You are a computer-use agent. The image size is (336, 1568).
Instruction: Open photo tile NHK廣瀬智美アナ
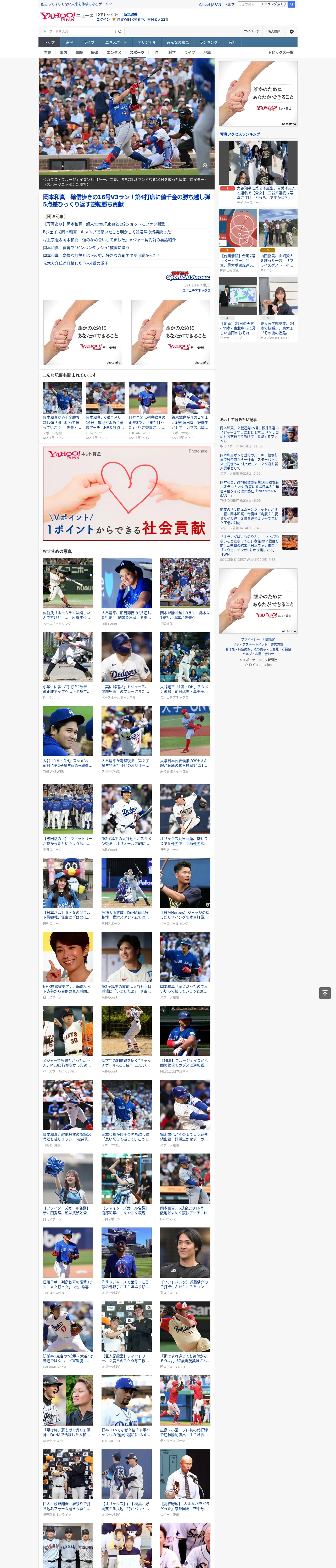coord(68,966)
